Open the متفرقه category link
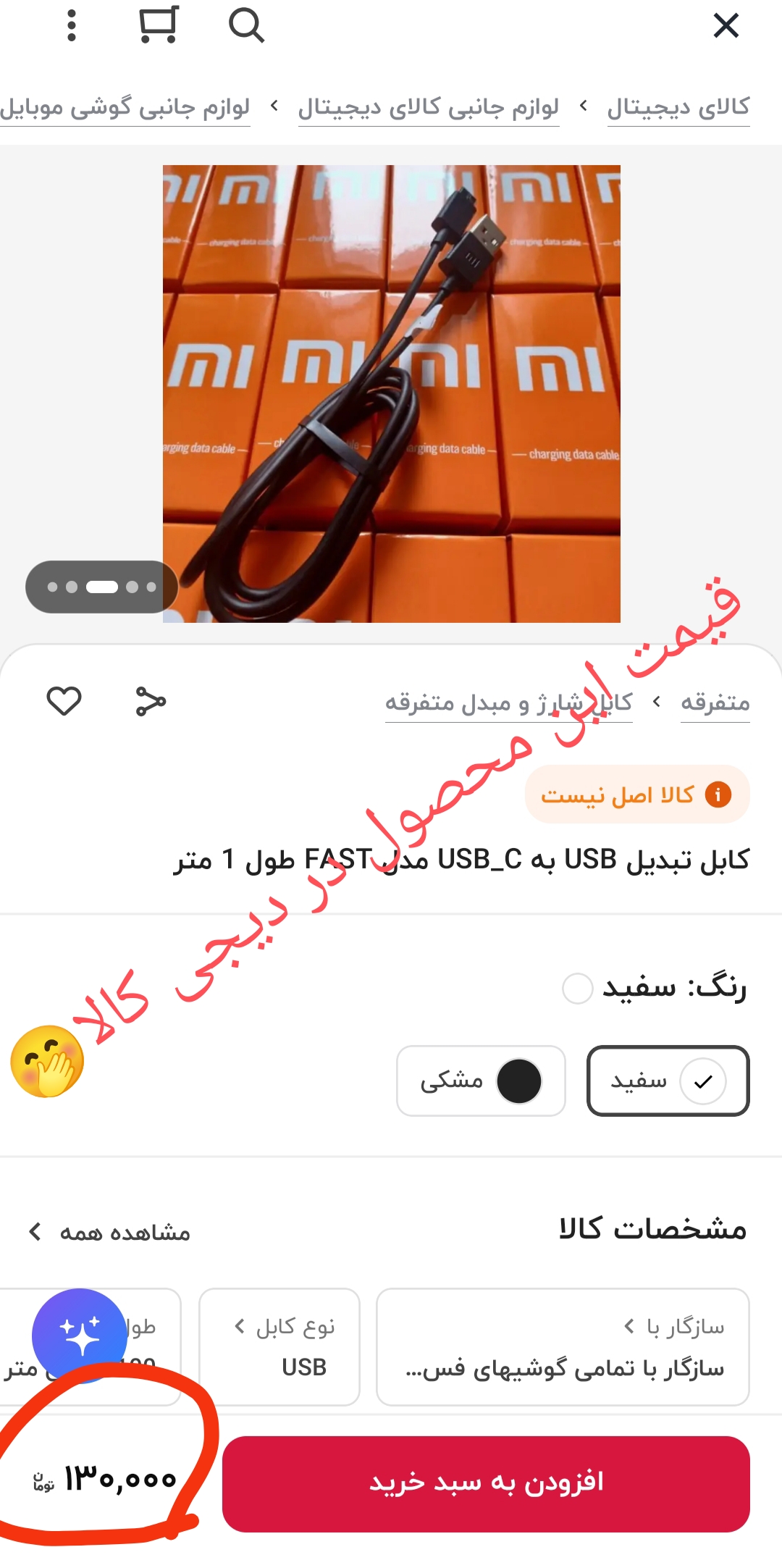 pos(715,703)
